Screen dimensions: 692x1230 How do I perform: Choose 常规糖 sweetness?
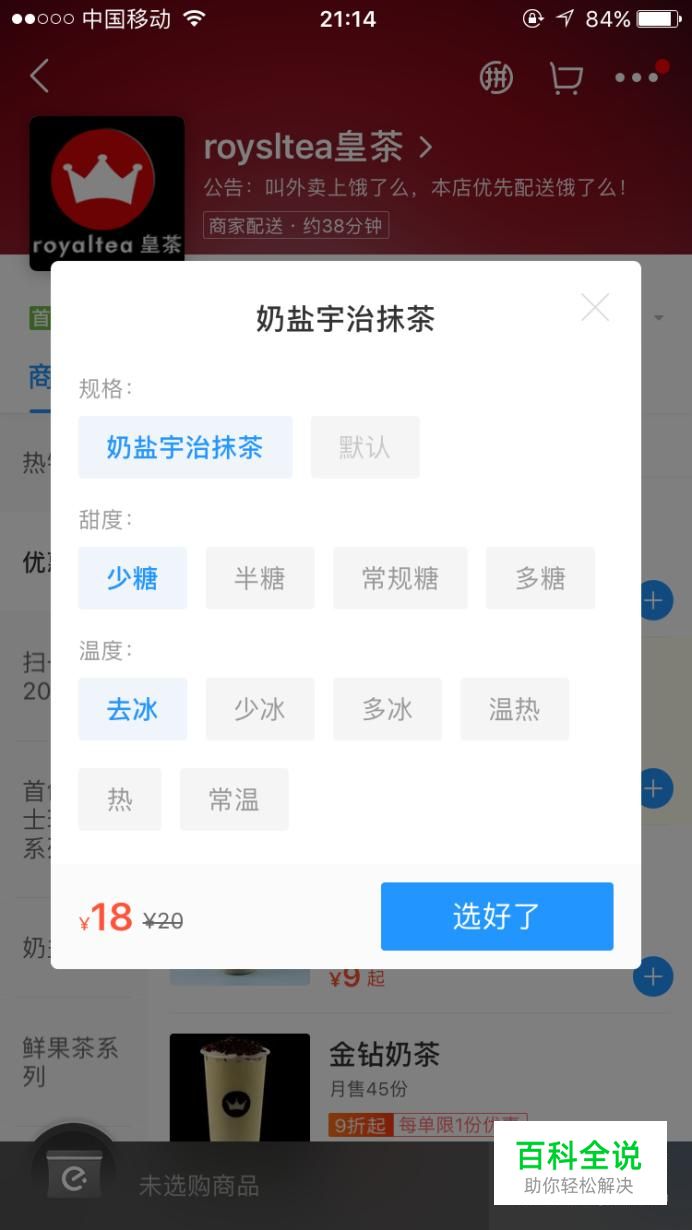[400, 578]
